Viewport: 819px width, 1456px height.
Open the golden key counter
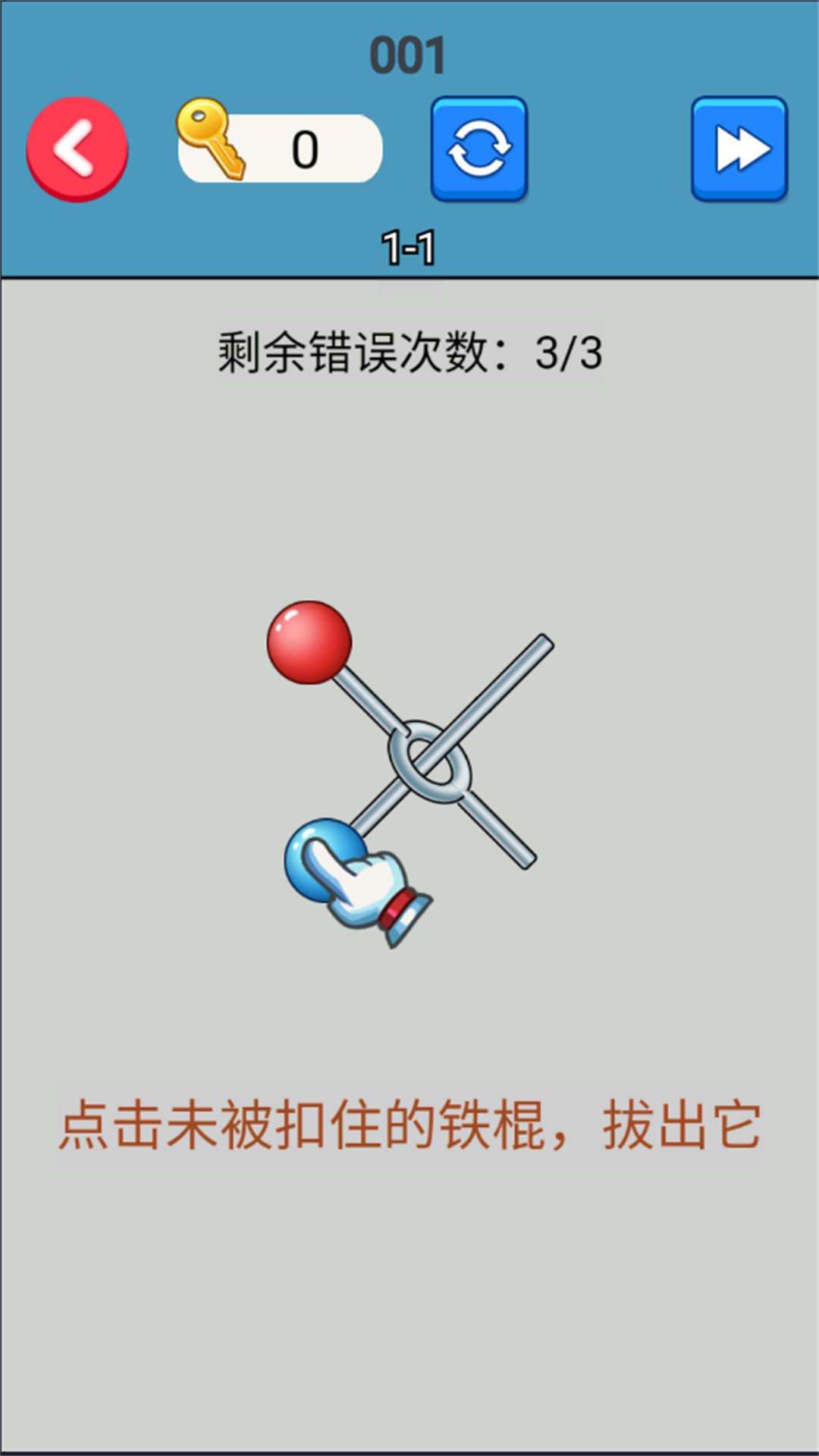(281, 149)
